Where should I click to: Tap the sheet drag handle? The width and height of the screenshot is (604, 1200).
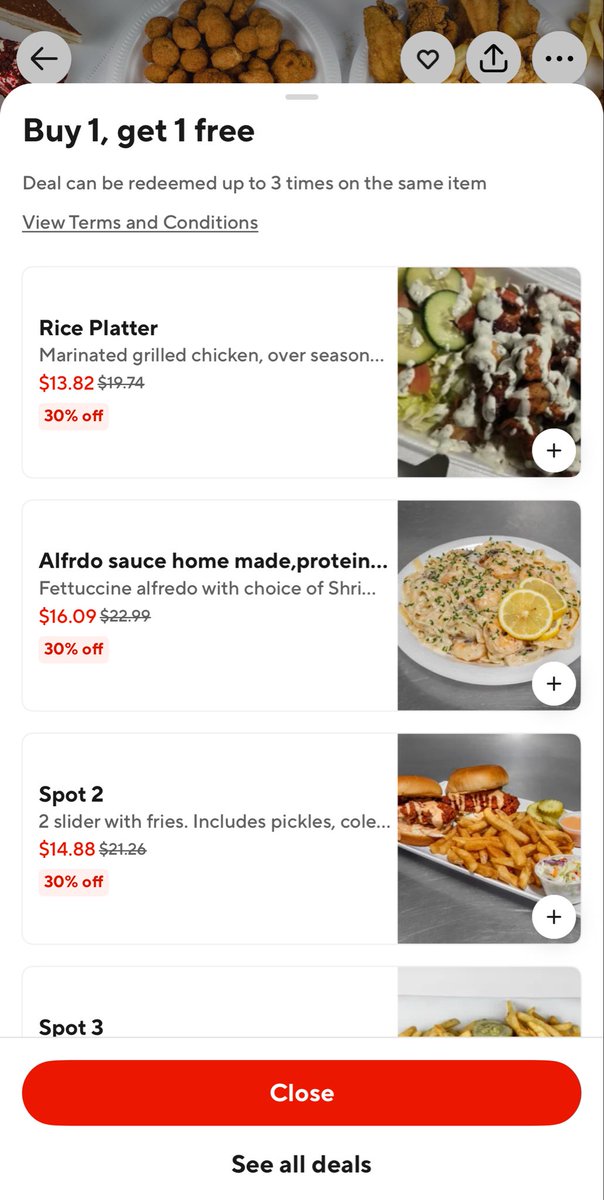click(301, 97)
